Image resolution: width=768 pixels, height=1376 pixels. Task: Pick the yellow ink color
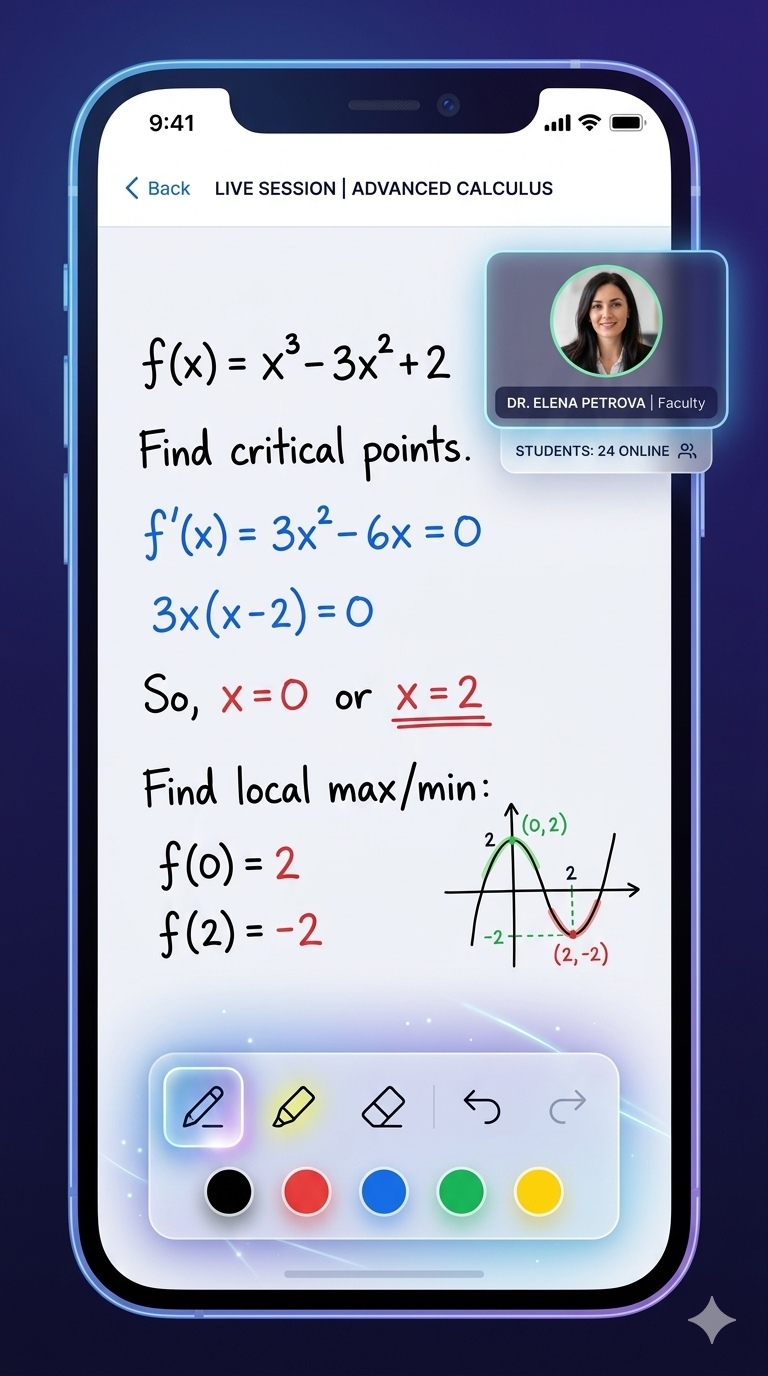[x=538, y=1192]
